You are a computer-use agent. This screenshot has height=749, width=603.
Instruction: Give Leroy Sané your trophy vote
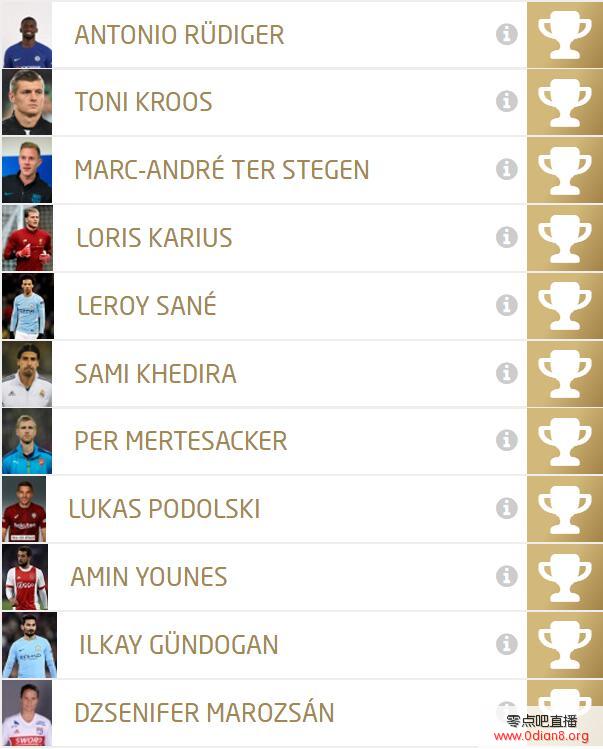[x=564, y=306]
